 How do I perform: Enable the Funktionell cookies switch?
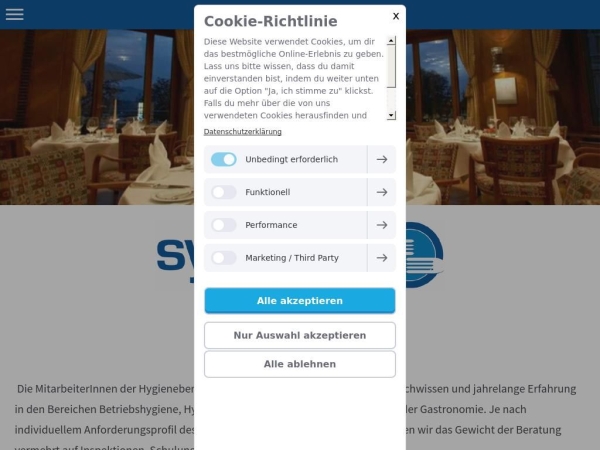click(224, 192)
